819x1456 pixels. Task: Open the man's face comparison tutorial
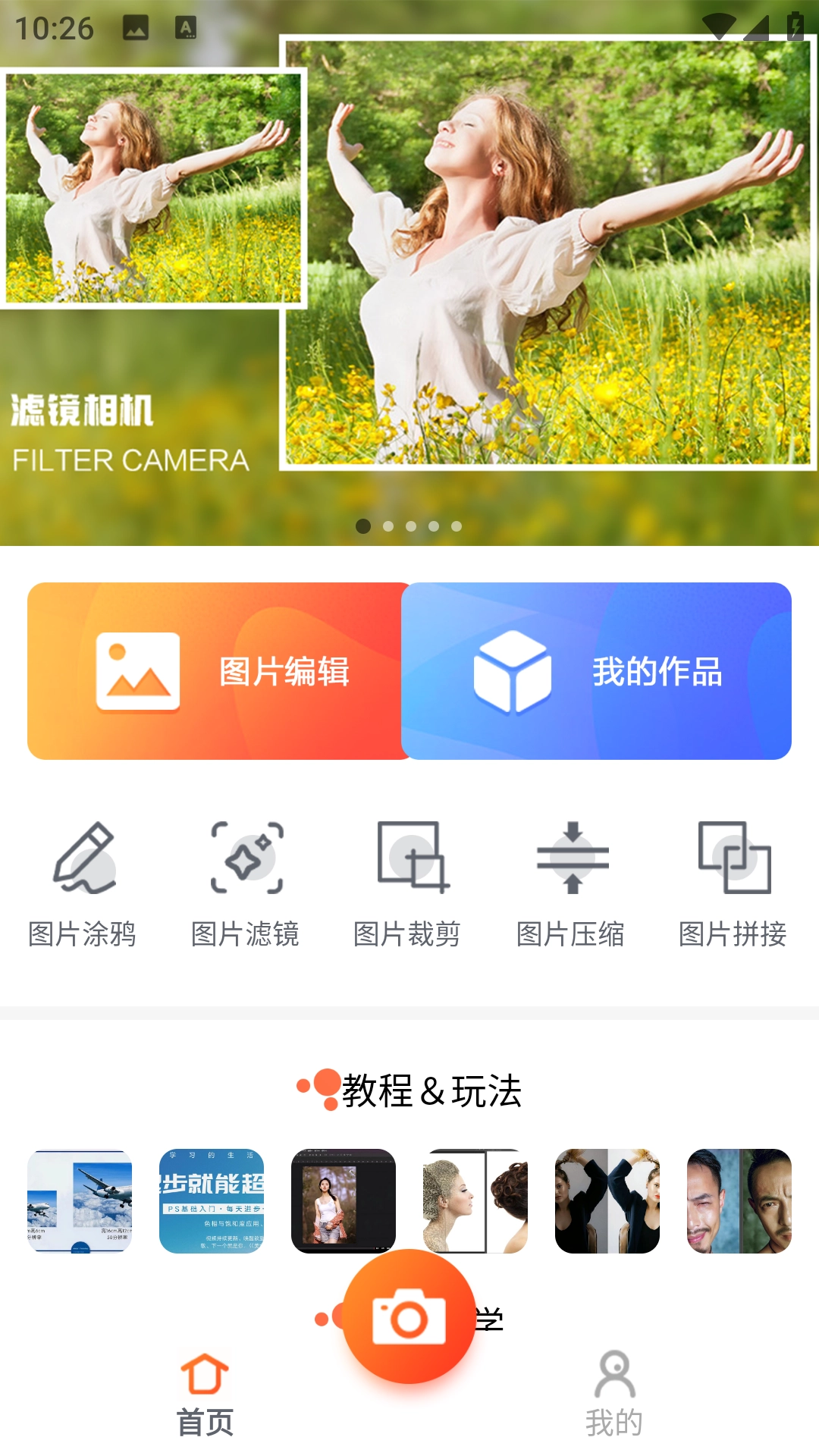[739, 1201]
